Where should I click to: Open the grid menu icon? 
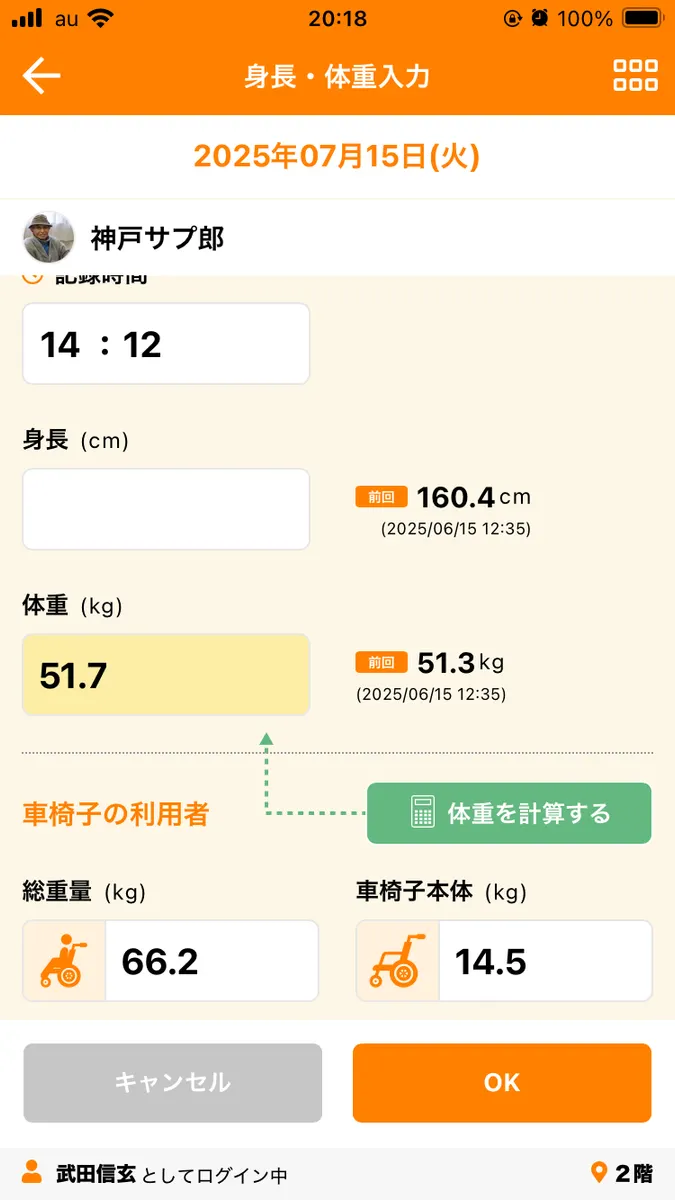pos(635,76)
